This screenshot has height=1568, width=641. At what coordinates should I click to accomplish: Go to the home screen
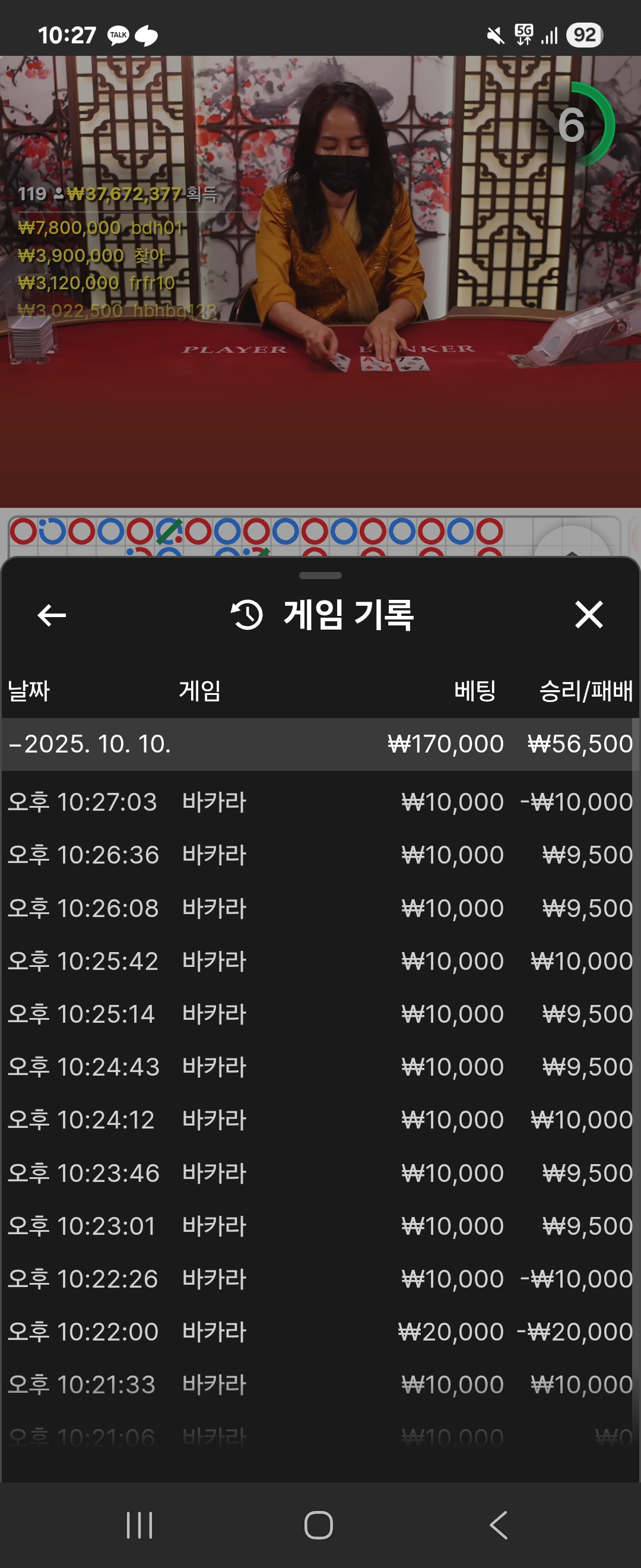coord(319,1525)
